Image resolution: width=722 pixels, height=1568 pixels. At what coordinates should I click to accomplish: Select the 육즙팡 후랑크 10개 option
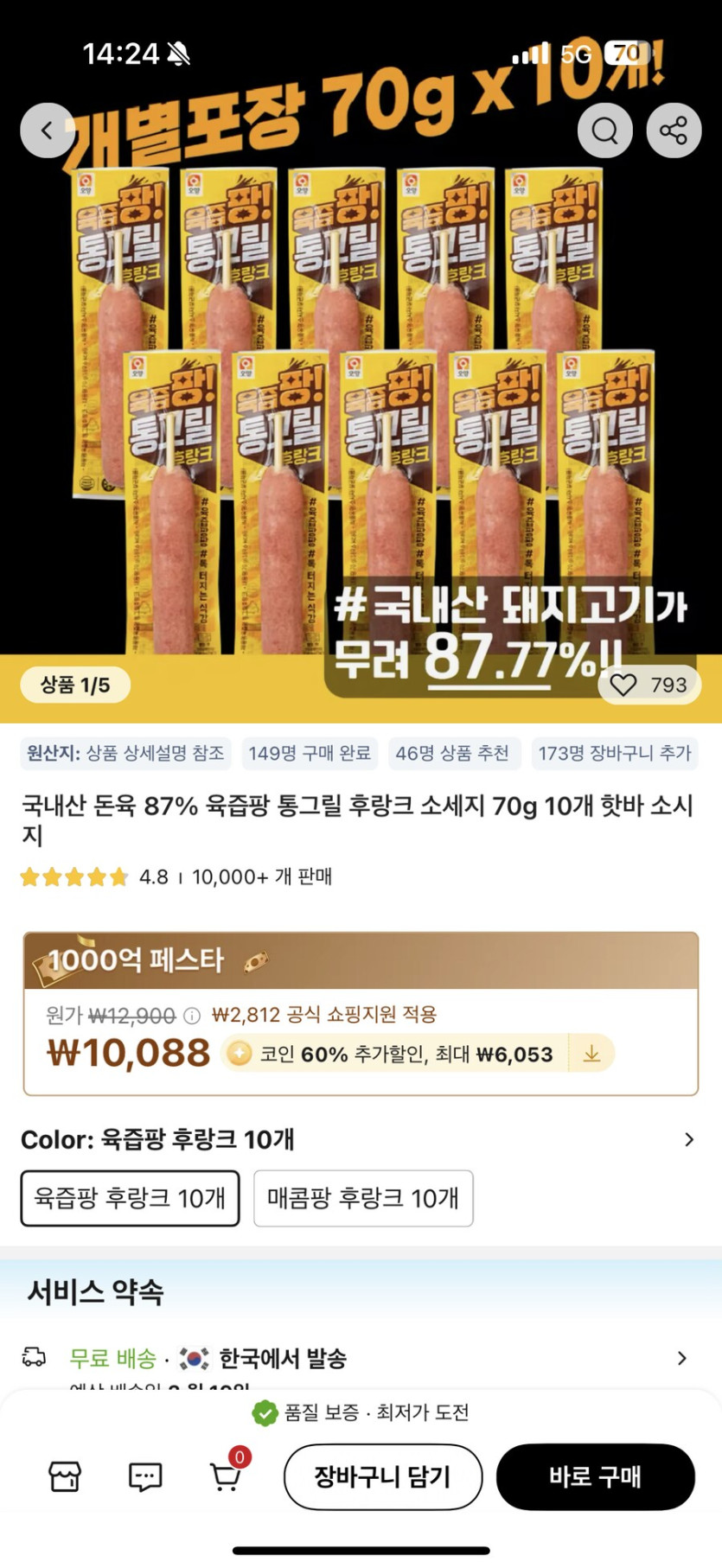[130, 1198]
